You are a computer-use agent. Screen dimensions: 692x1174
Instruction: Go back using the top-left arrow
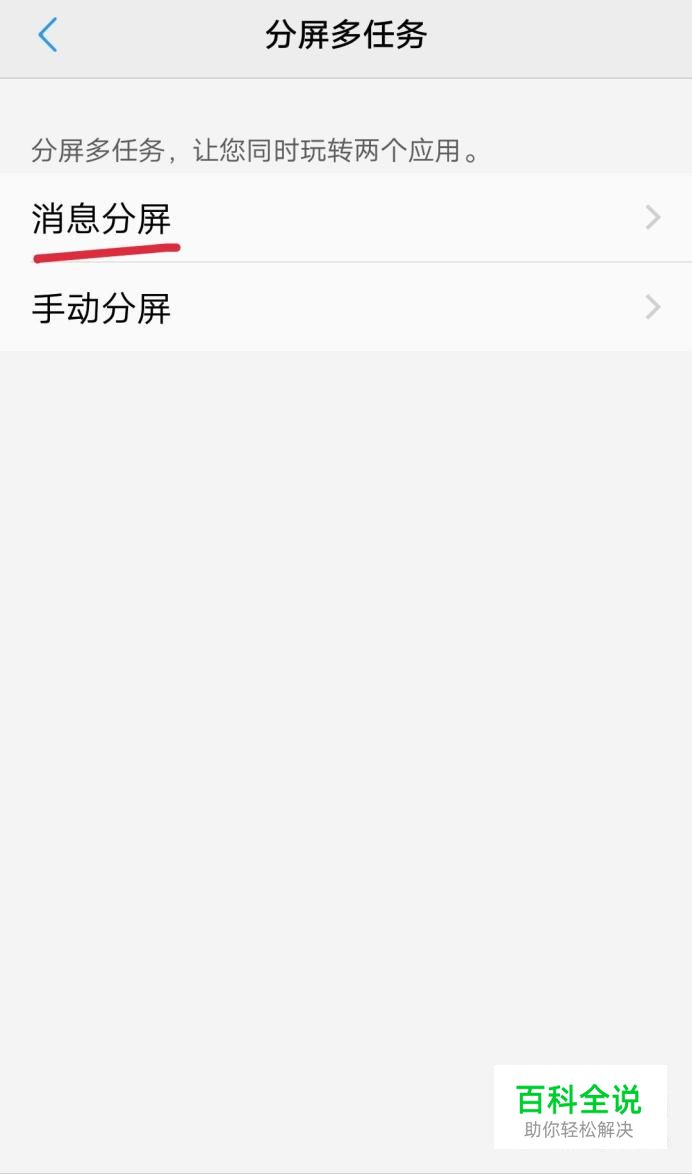(x=47, y=36)
